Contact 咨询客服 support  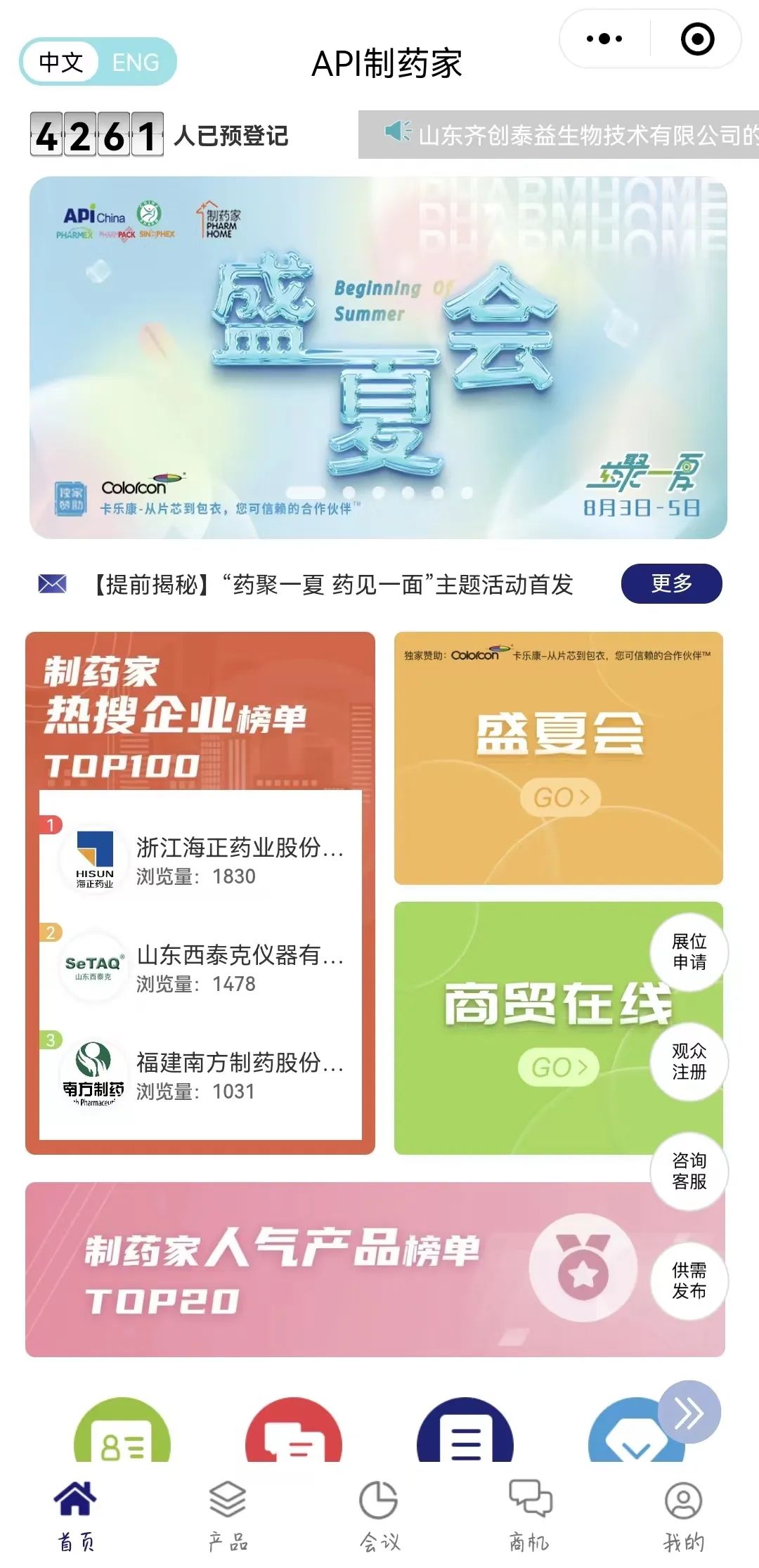pos(689,1171)
